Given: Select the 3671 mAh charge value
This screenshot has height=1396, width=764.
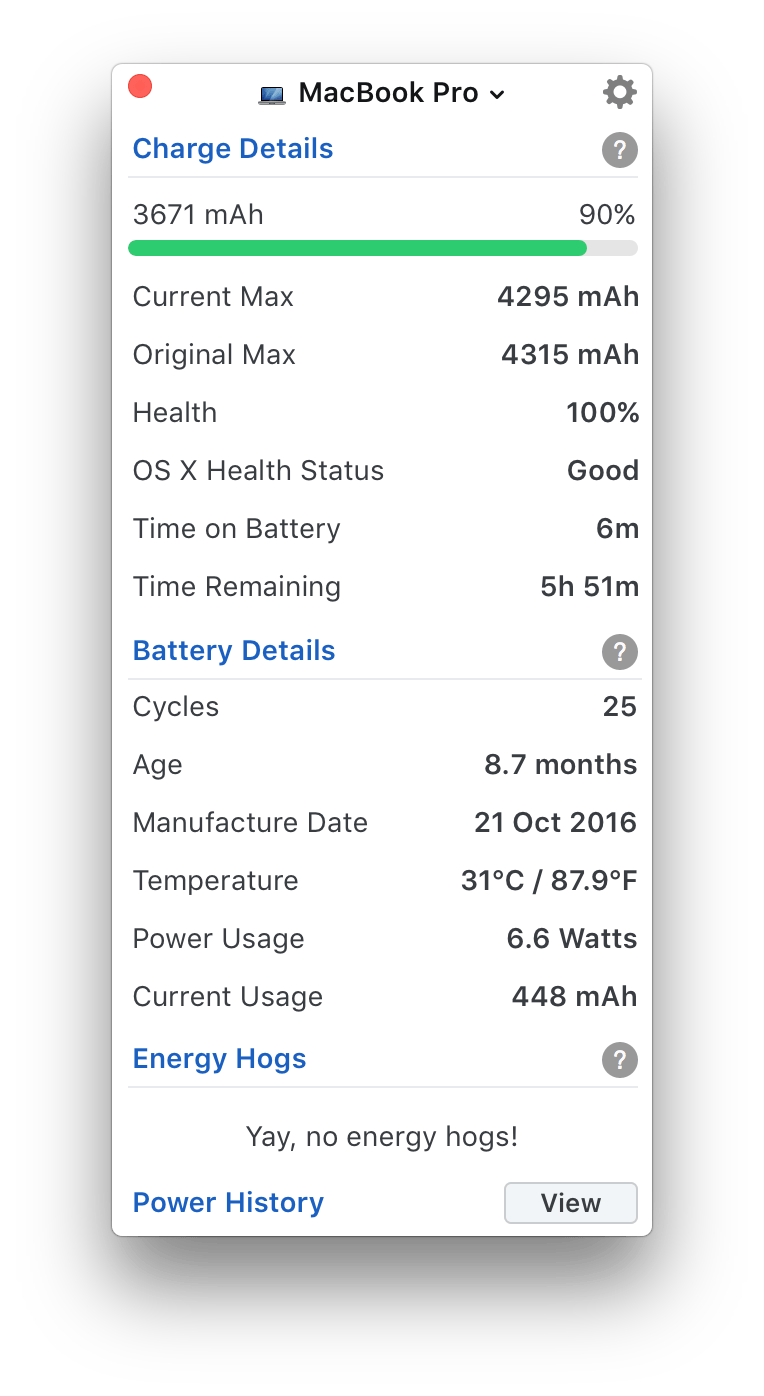Looking at the screenshot, I should tap(197, 214).
